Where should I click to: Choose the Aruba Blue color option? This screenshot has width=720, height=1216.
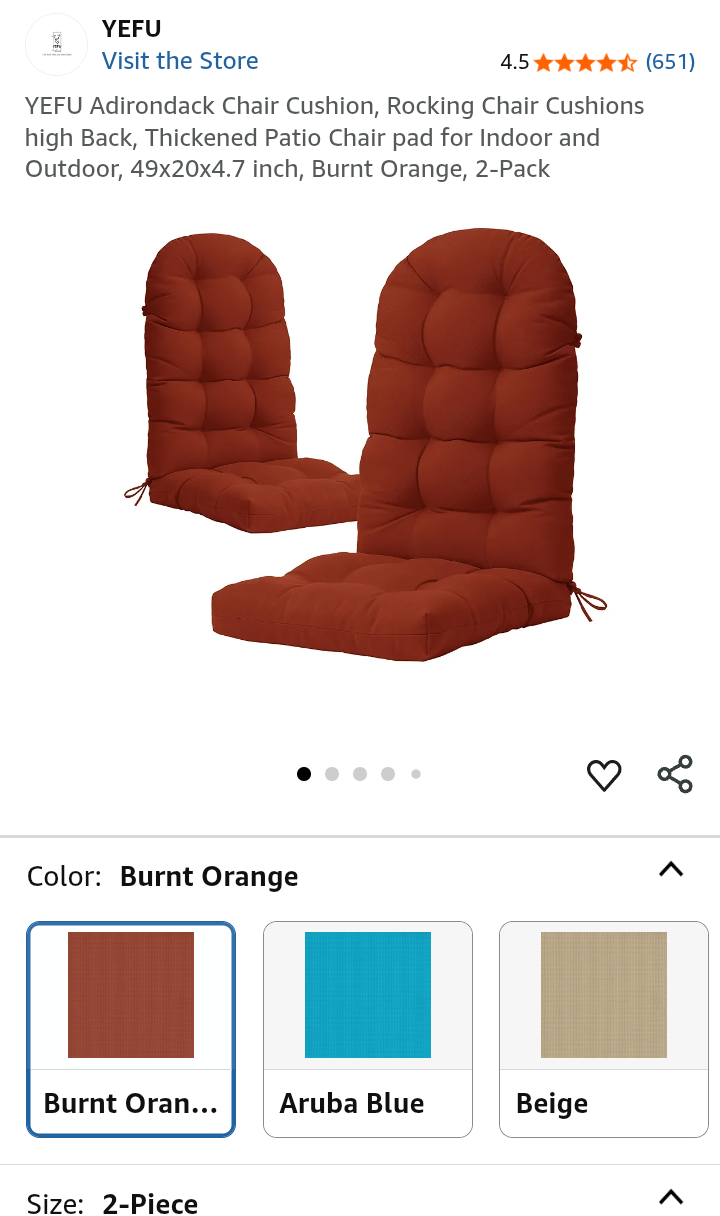click(368, 1028)
